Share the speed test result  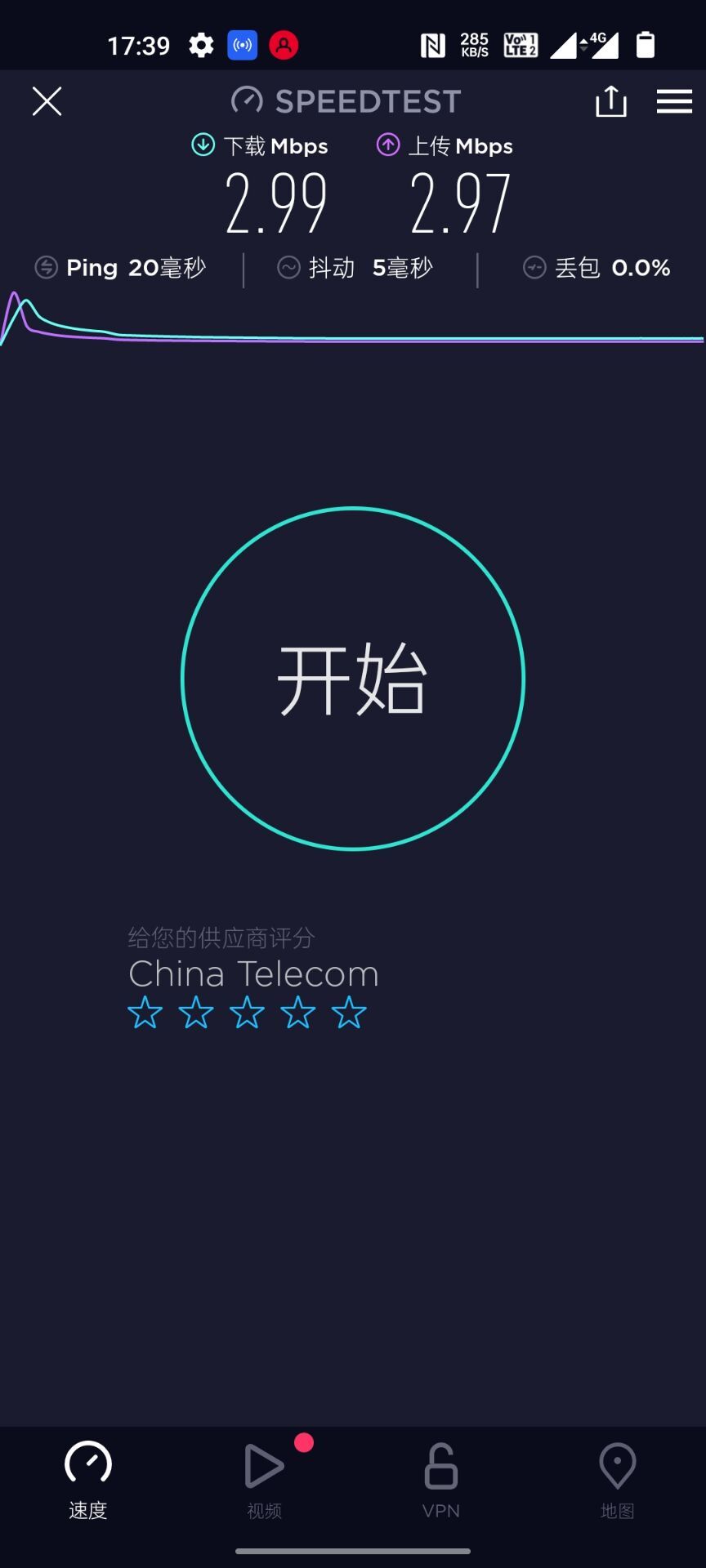click(610, 101)
